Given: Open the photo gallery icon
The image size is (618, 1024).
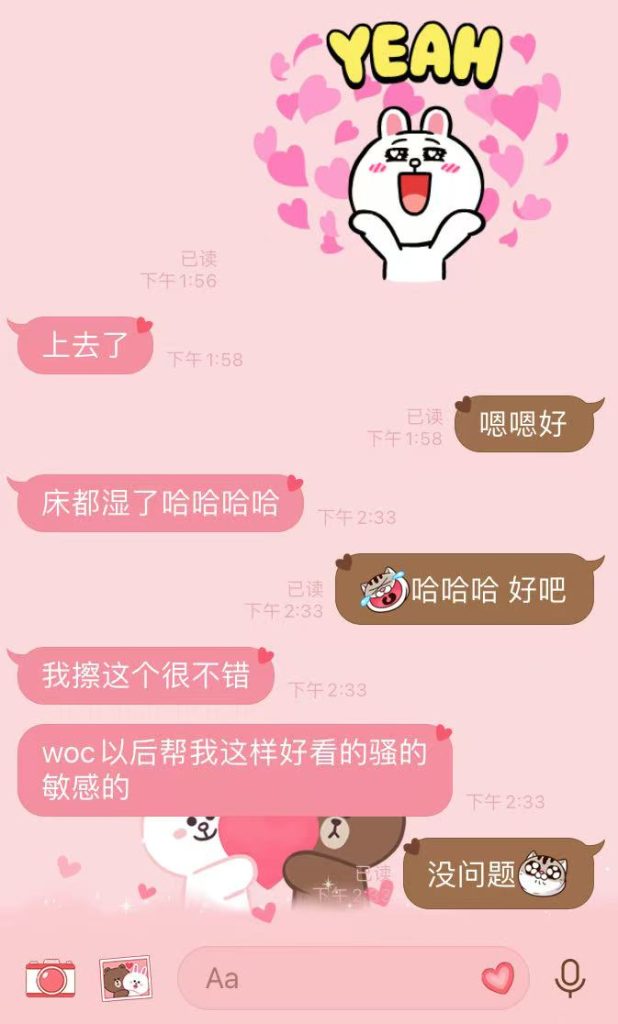Looking at the screenshot, I should coord(125,977).
